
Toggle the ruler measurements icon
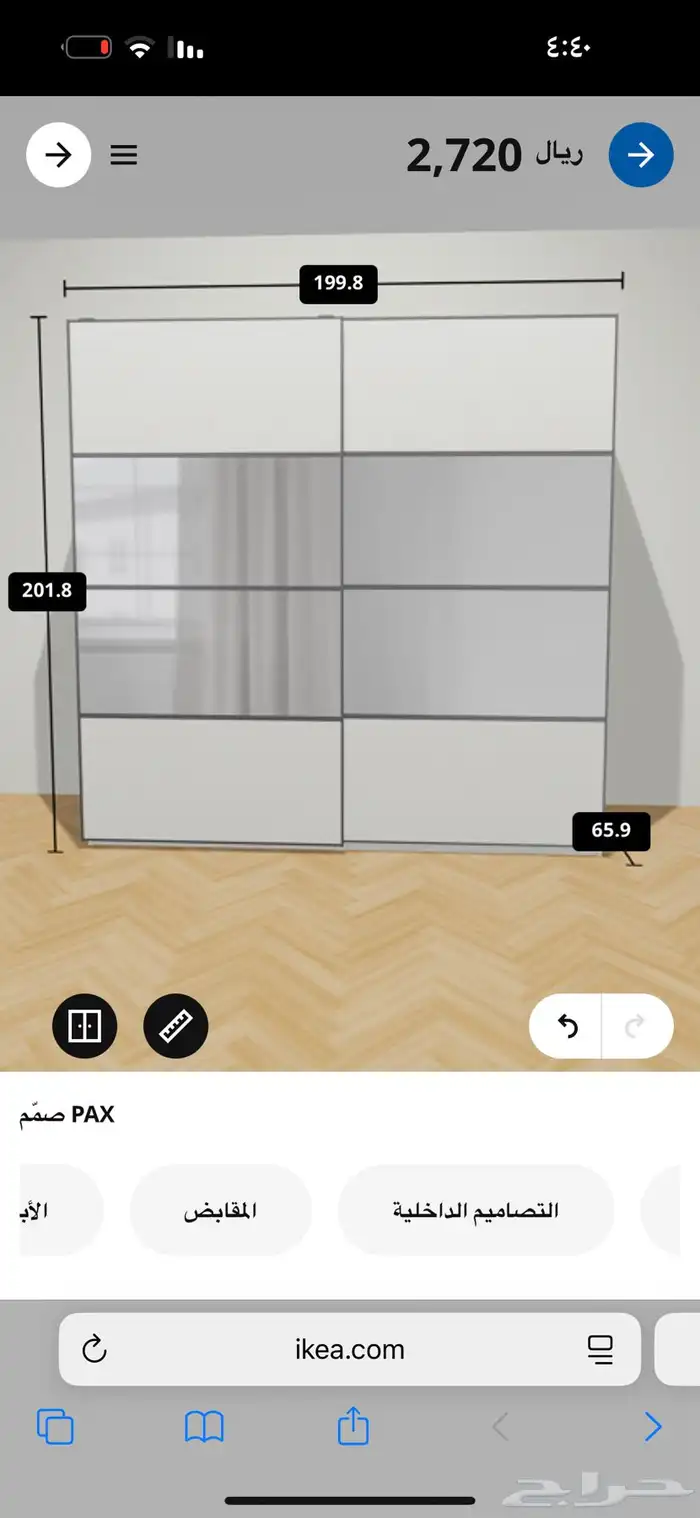(176, 1026)
